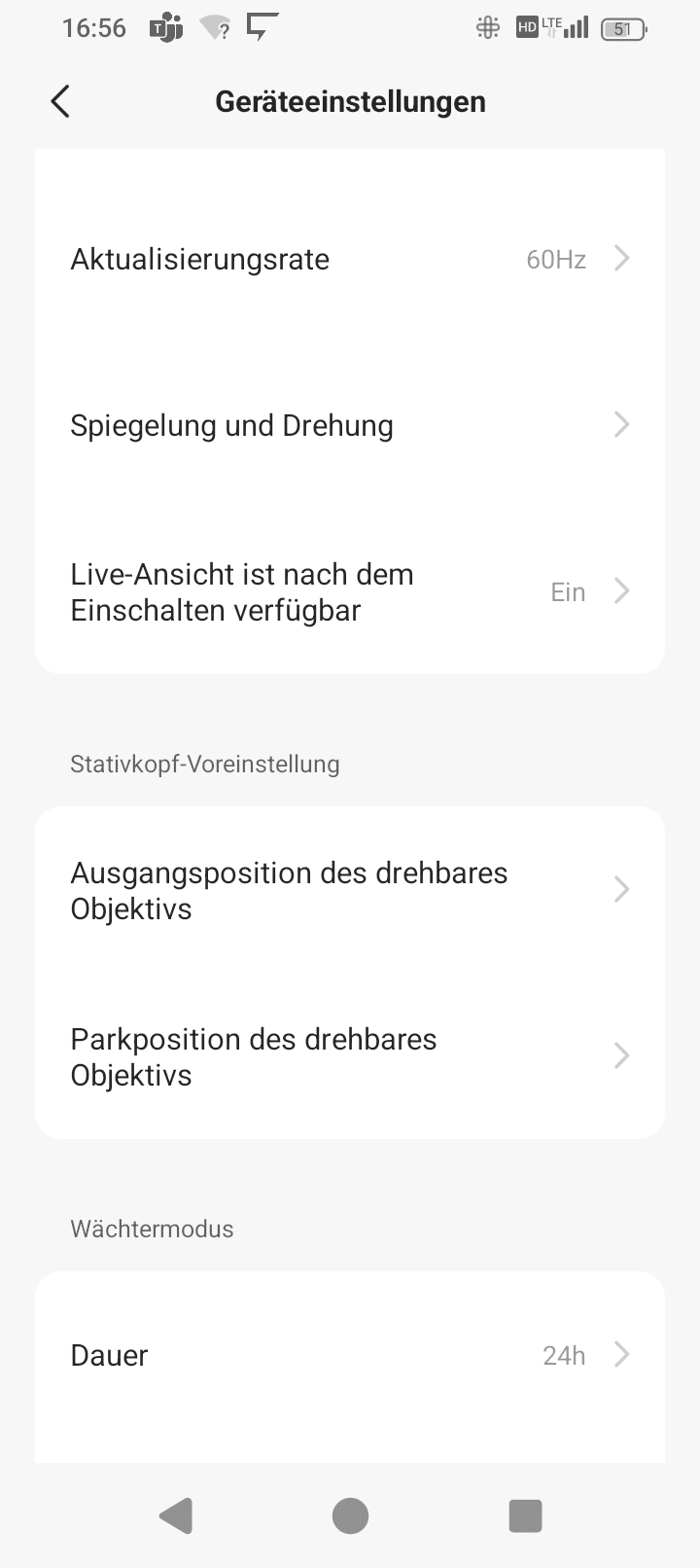Open Live-Ansicht nach dem Einschalten setting

click(350, 592)
